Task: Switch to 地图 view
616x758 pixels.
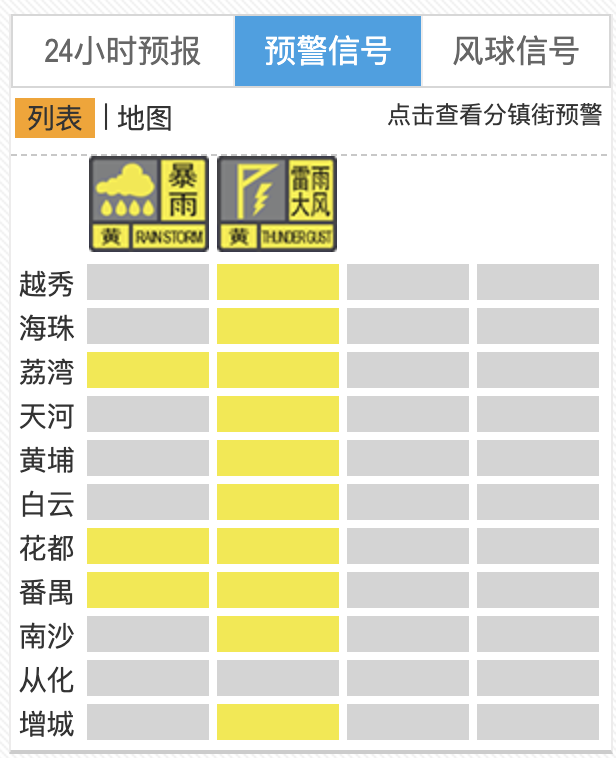Action: click(145, 118)
